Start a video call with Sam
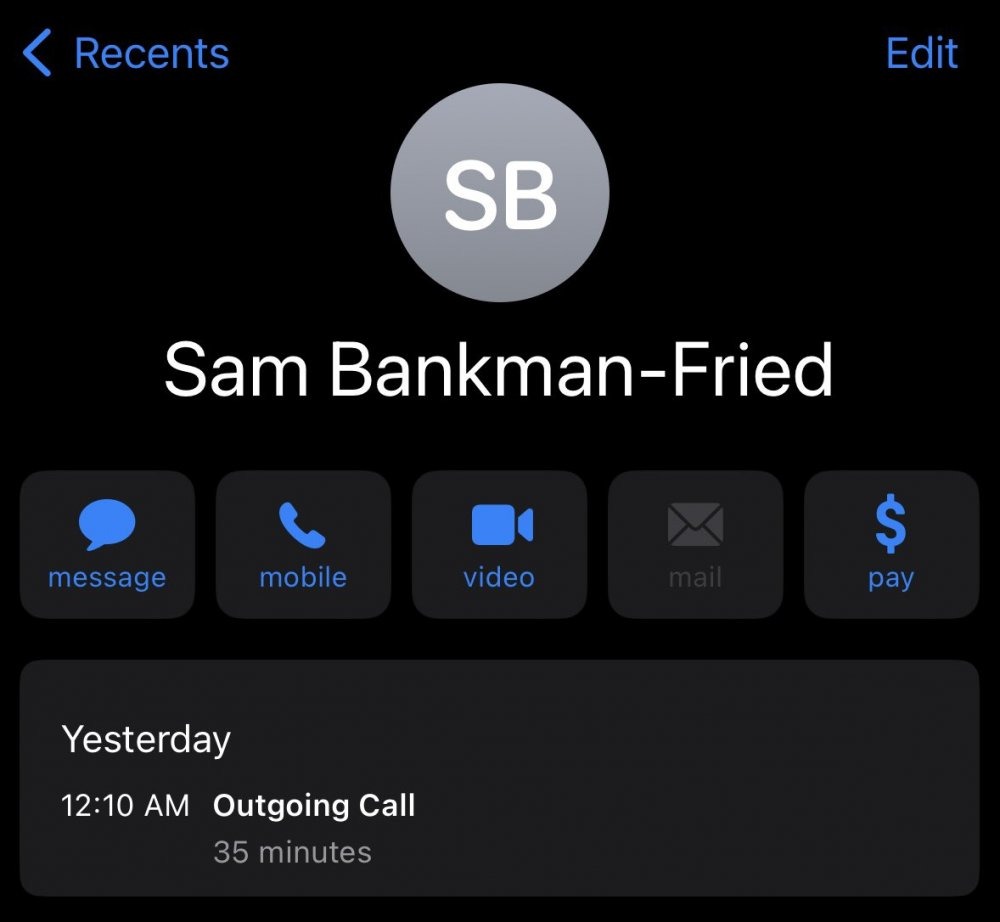Image resolution: width=1000 pixels, height=922 pixels. pyautogui.click(x=499, y=545)
